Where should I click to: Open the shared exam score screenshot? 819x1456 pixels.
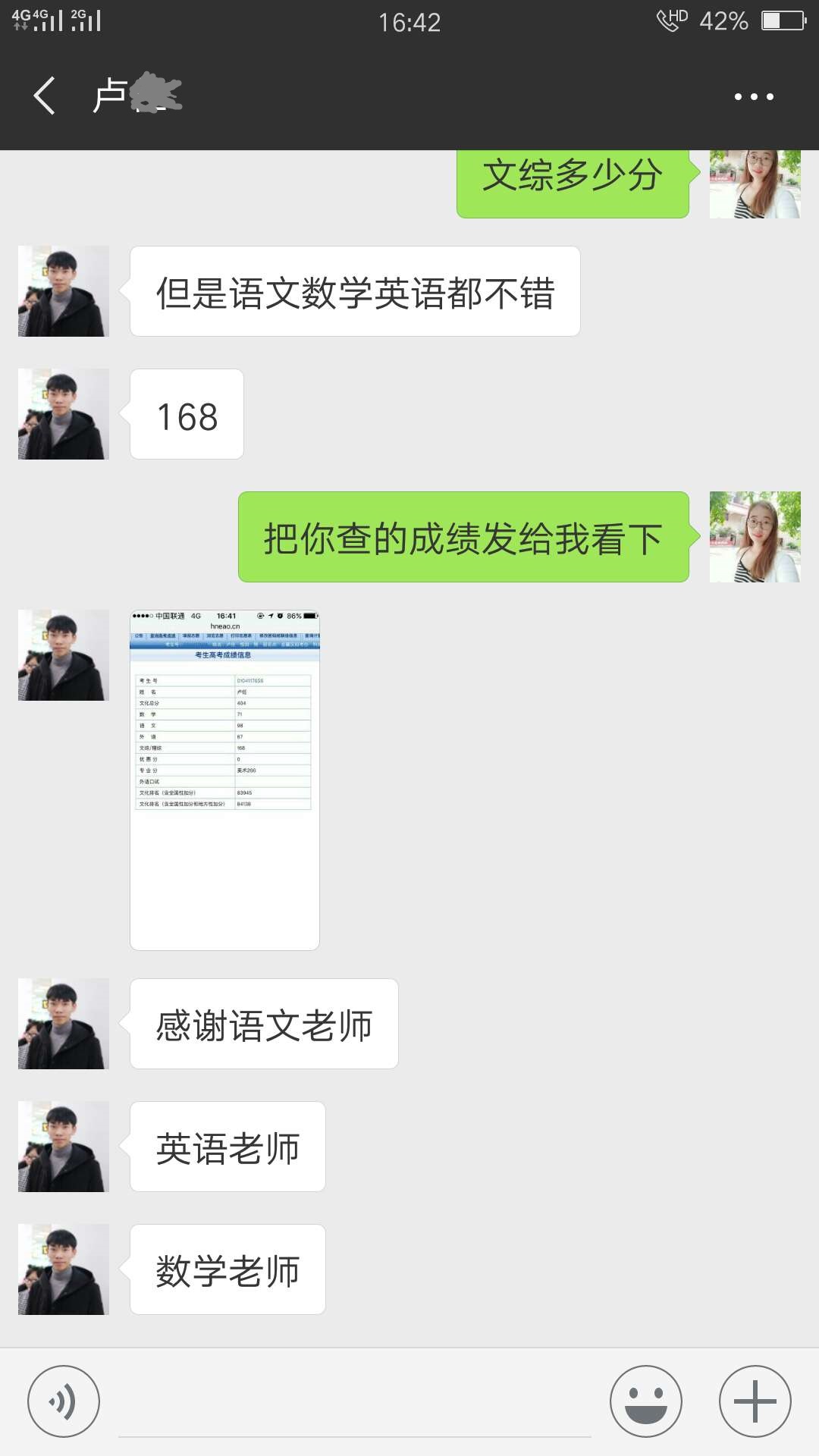[224, 780]
